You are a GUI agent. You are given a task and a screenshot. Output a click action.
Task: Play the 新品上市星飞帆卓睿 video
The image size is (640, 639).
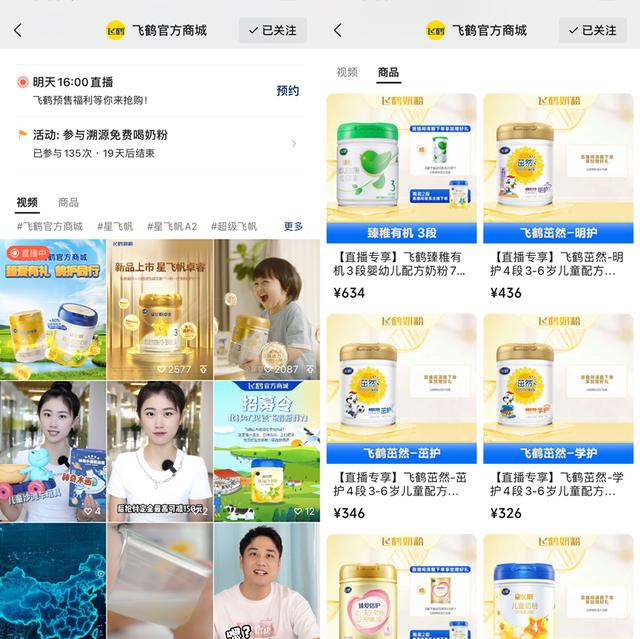click(x=159, y=309)
